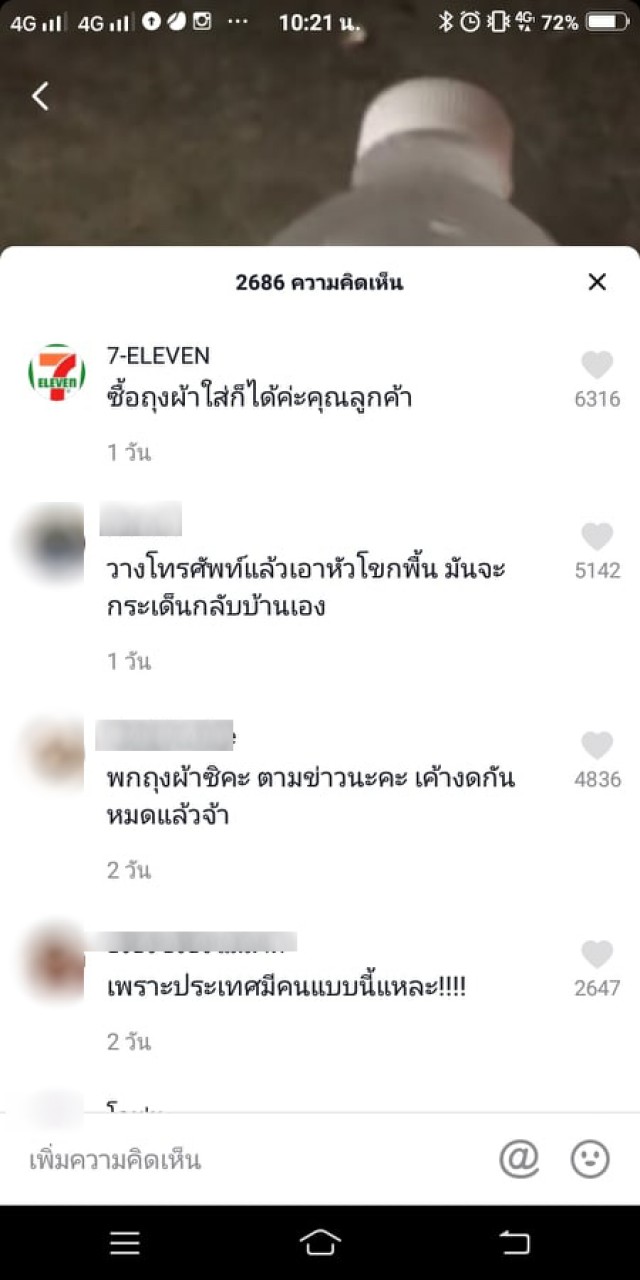Like the 7-ELEVEN comment
The width and height of the screenshot is (640, 1280).
coord(597,366)
